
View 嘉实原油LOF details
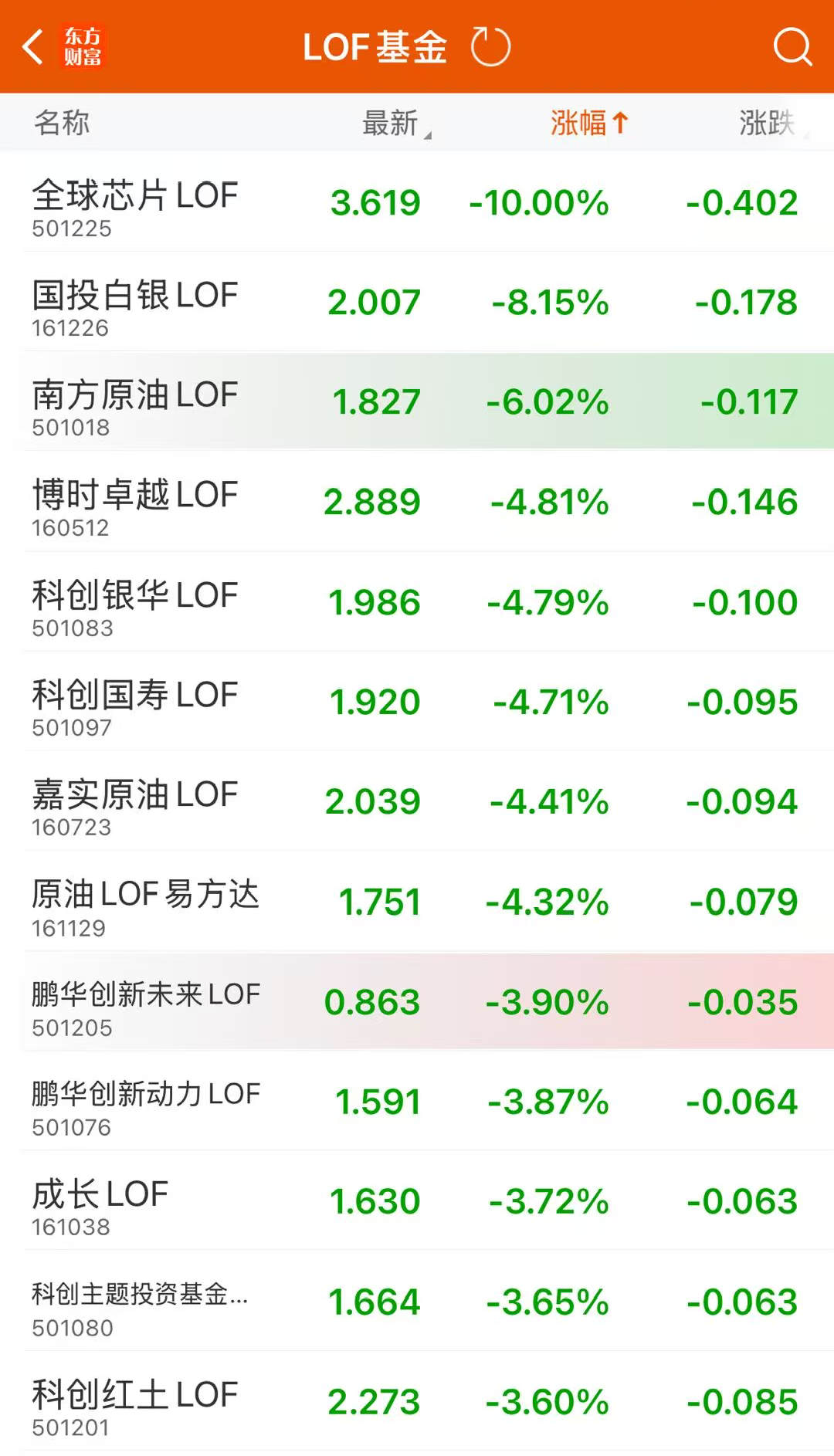[417, 801]
